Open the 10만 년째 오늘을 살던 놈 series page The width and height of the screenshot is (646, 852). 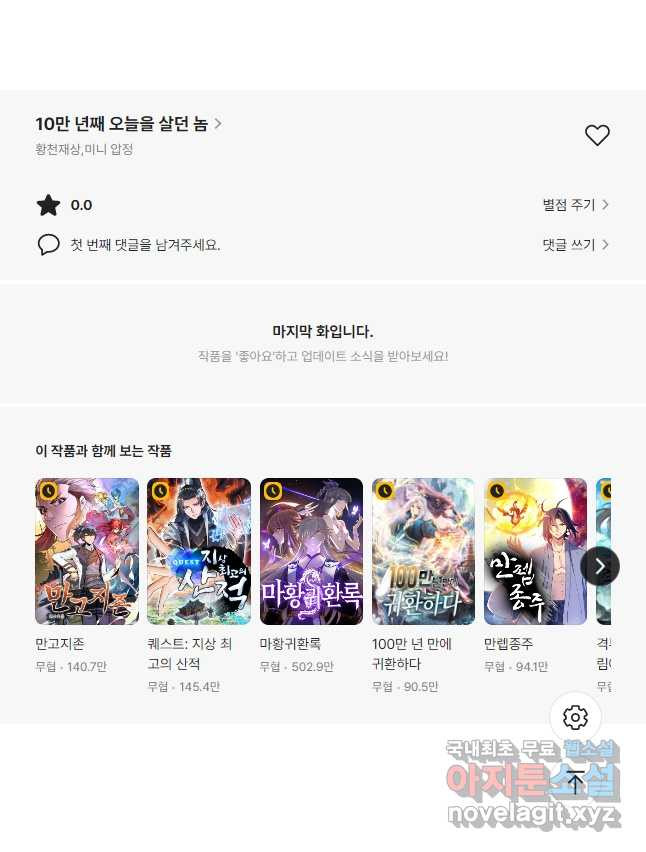coord(128,124)
